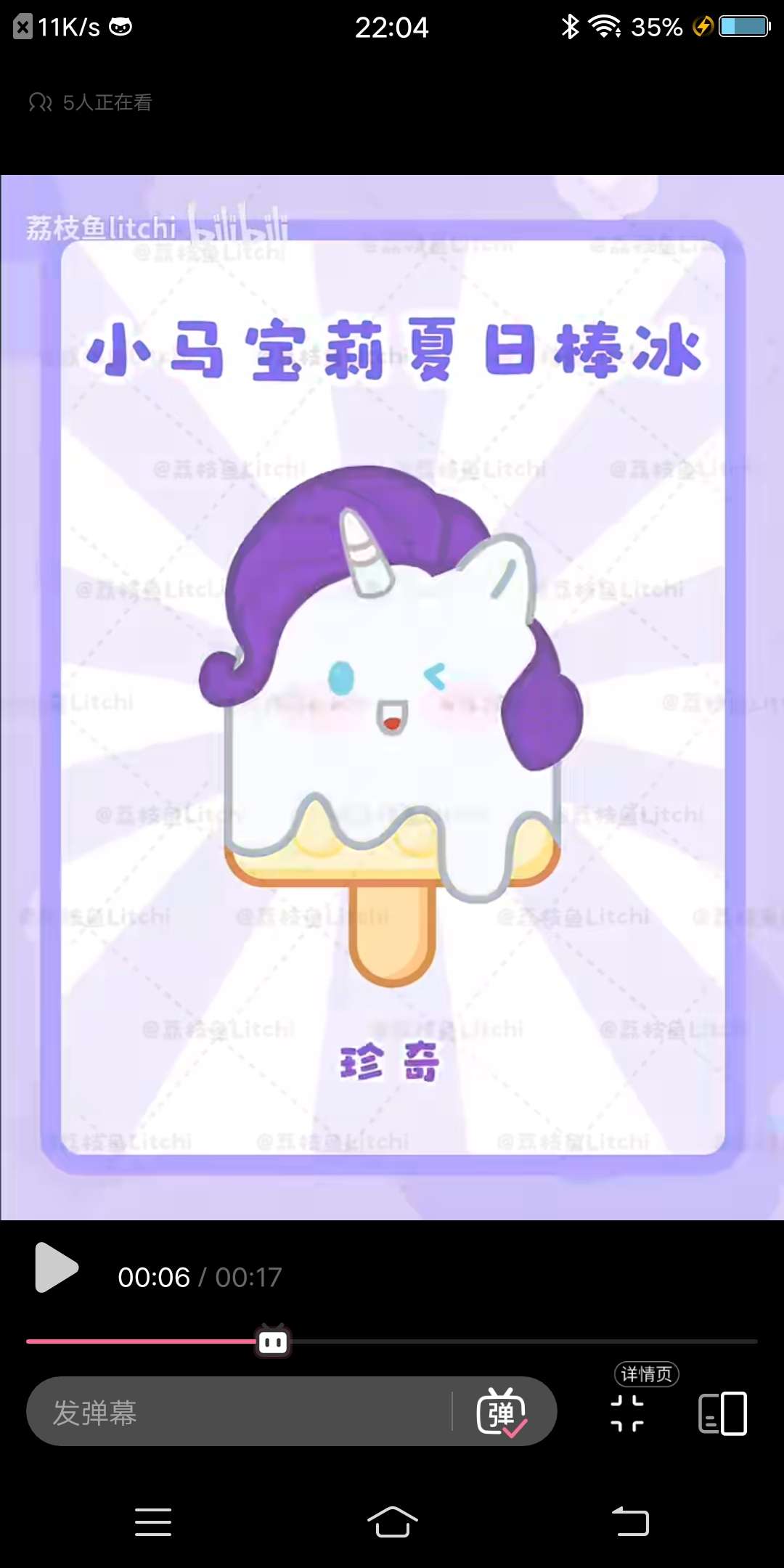The image size is (784, 1568).
Task: Open the split-screen layout icon
Action: tap(722, 1413)
